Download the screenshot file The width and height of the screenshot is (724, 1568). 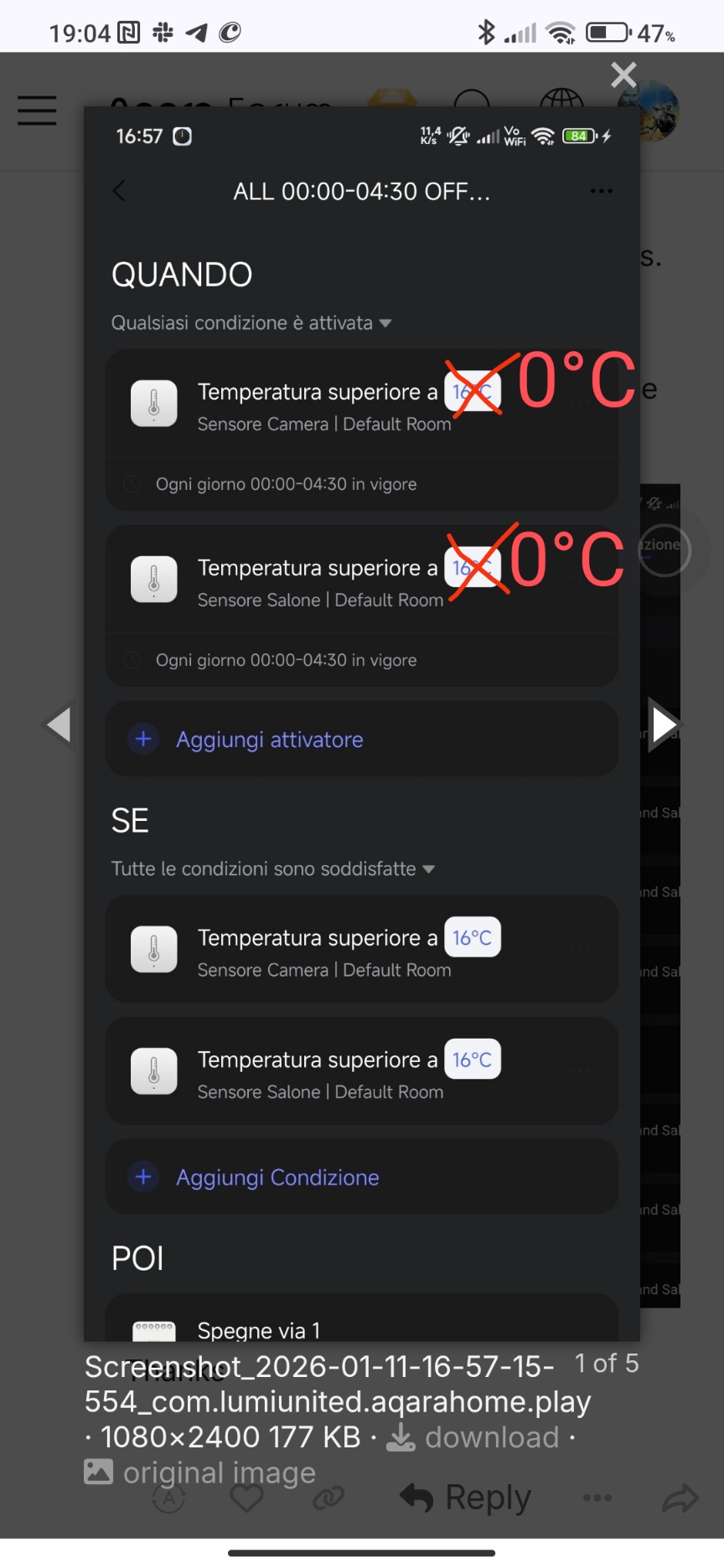point(473,1437)
